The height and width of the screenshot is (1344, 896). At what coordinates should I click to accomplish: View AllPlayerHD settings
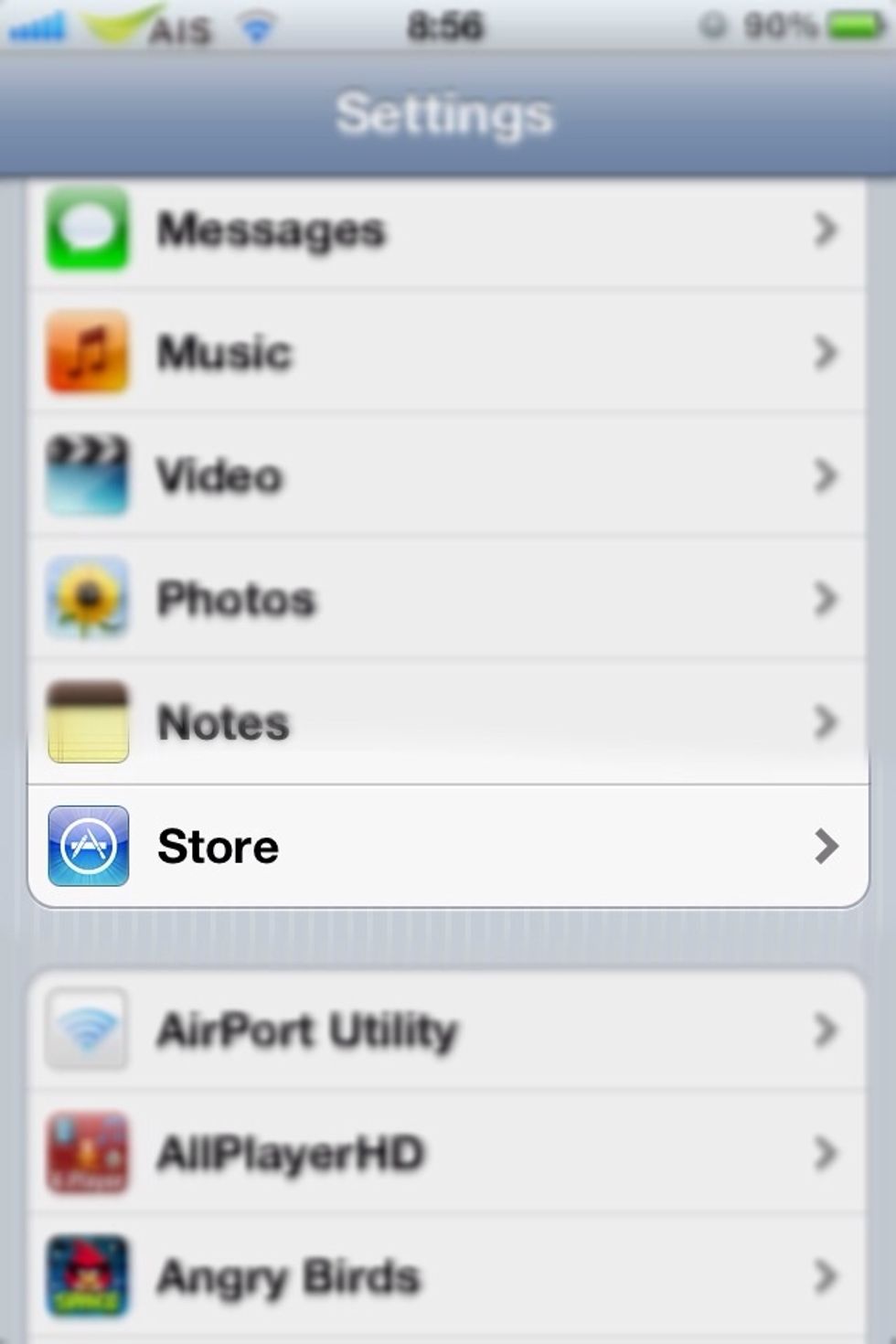click(x=448, y=1154)
